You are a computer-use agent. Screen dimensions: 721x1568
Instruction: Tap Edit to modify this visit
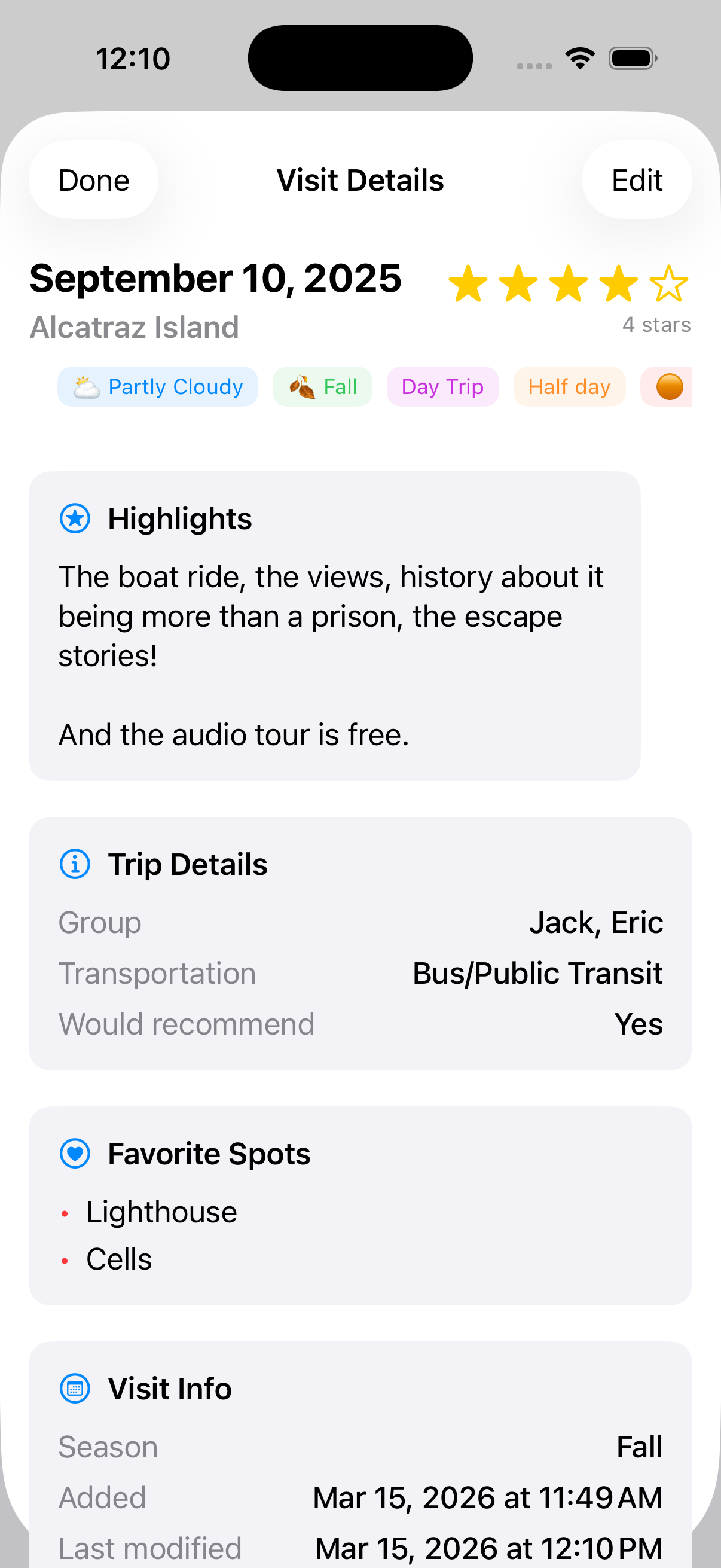(x=637, y=179)
